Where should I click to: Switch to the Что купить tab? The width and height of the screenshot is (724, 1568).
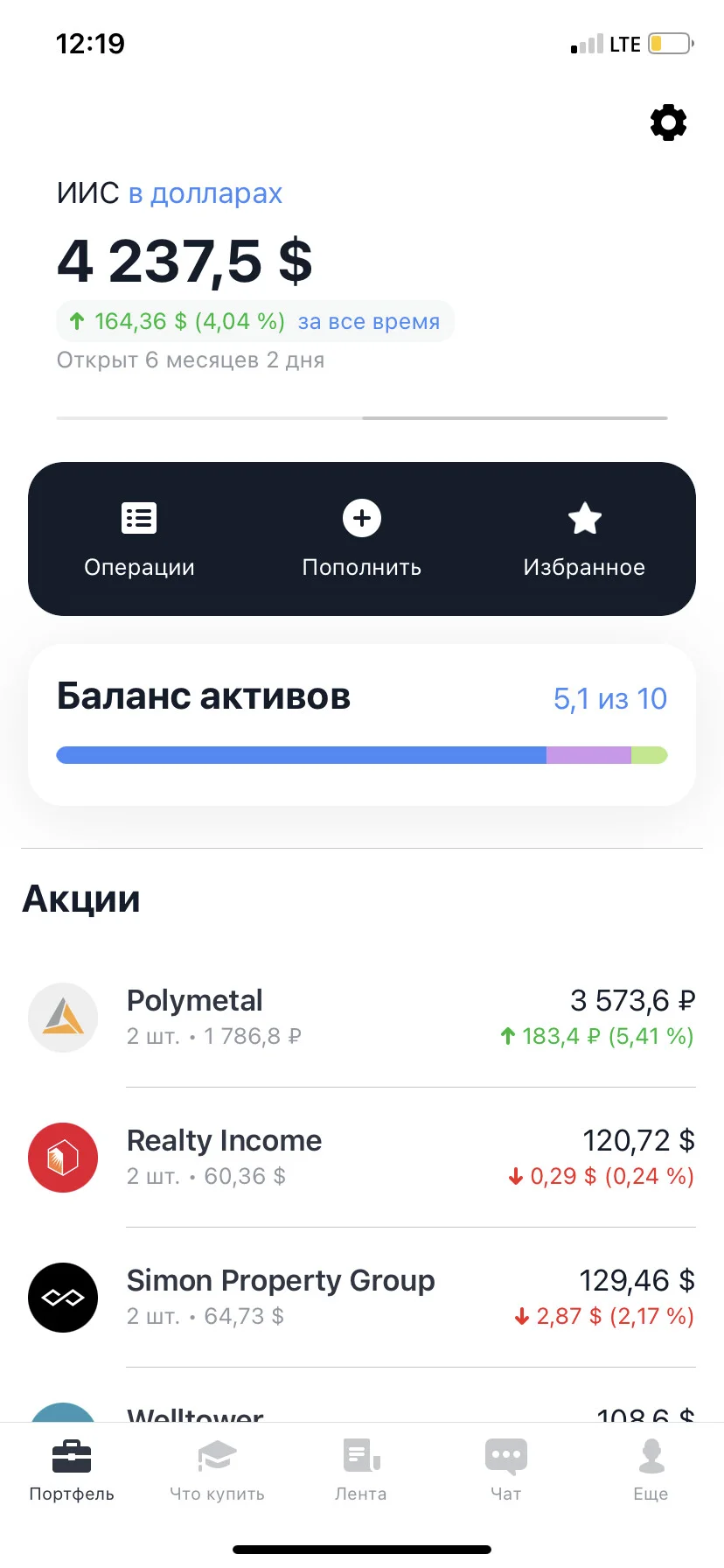click(x=217, y=1470)
